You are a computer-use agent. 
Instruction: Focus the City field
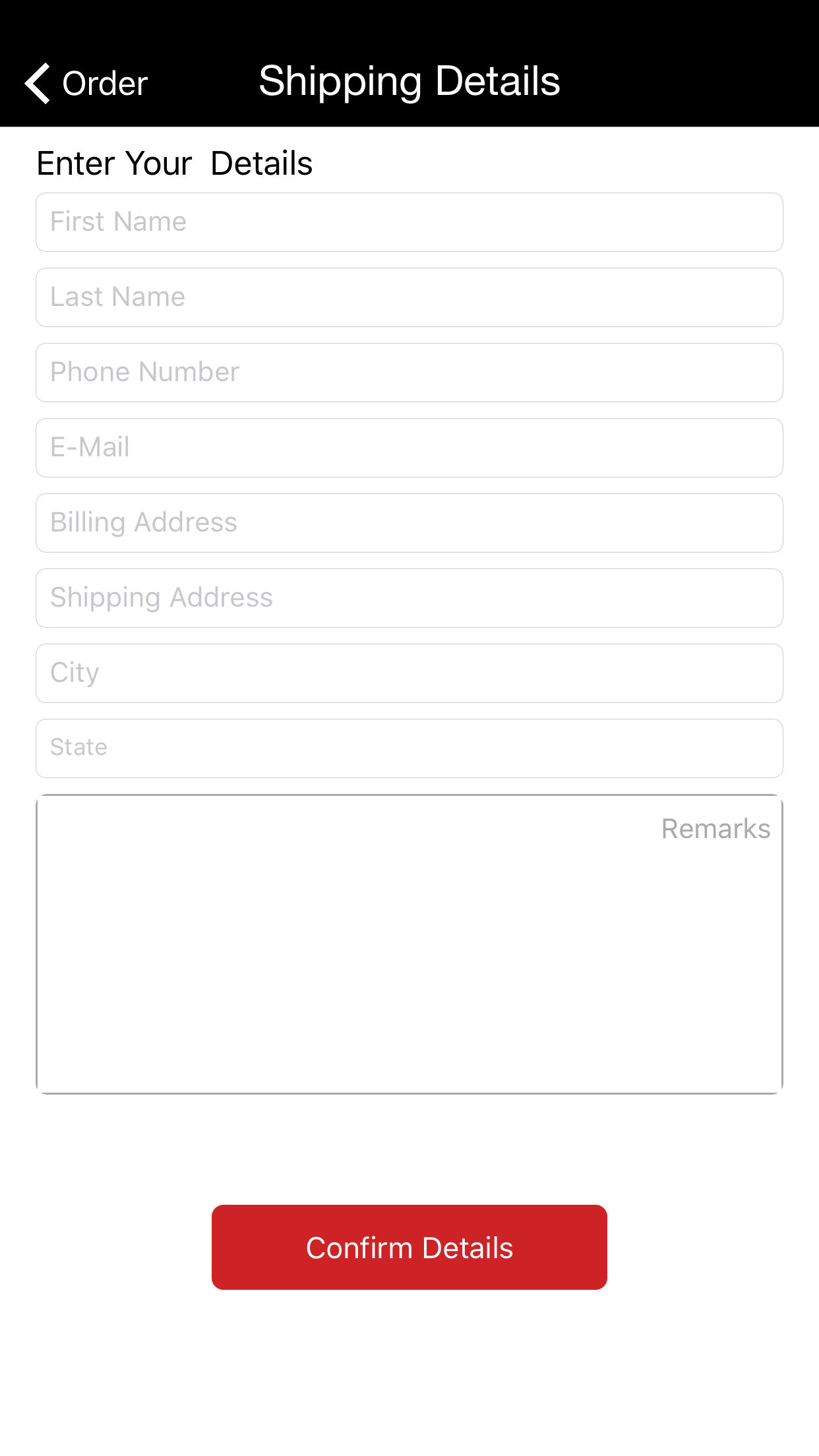click(409, 673)
